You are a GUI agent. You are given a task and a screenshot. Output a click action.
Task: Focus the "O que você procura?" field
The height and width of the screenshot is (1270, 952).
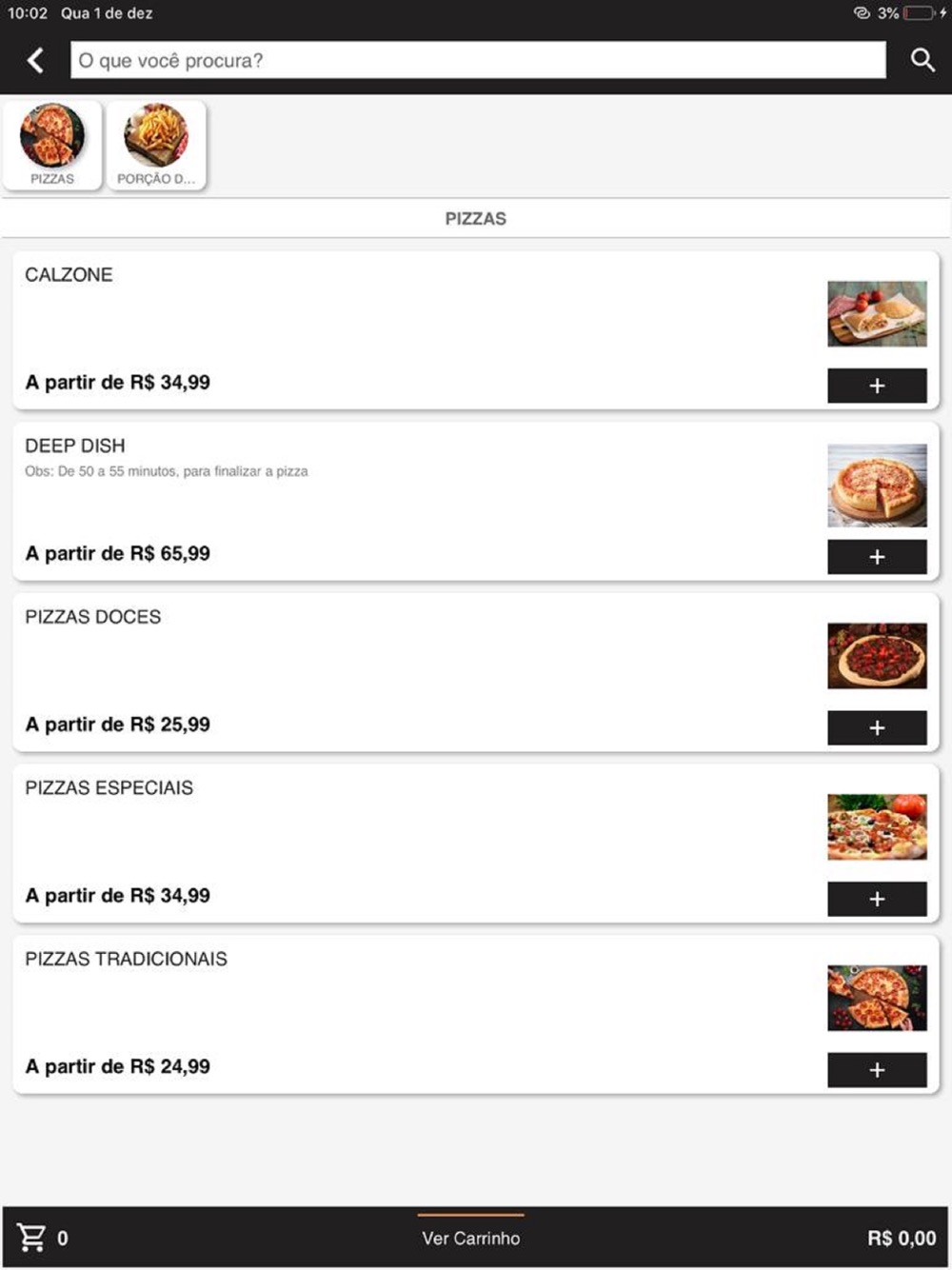(x=477, y=60)
